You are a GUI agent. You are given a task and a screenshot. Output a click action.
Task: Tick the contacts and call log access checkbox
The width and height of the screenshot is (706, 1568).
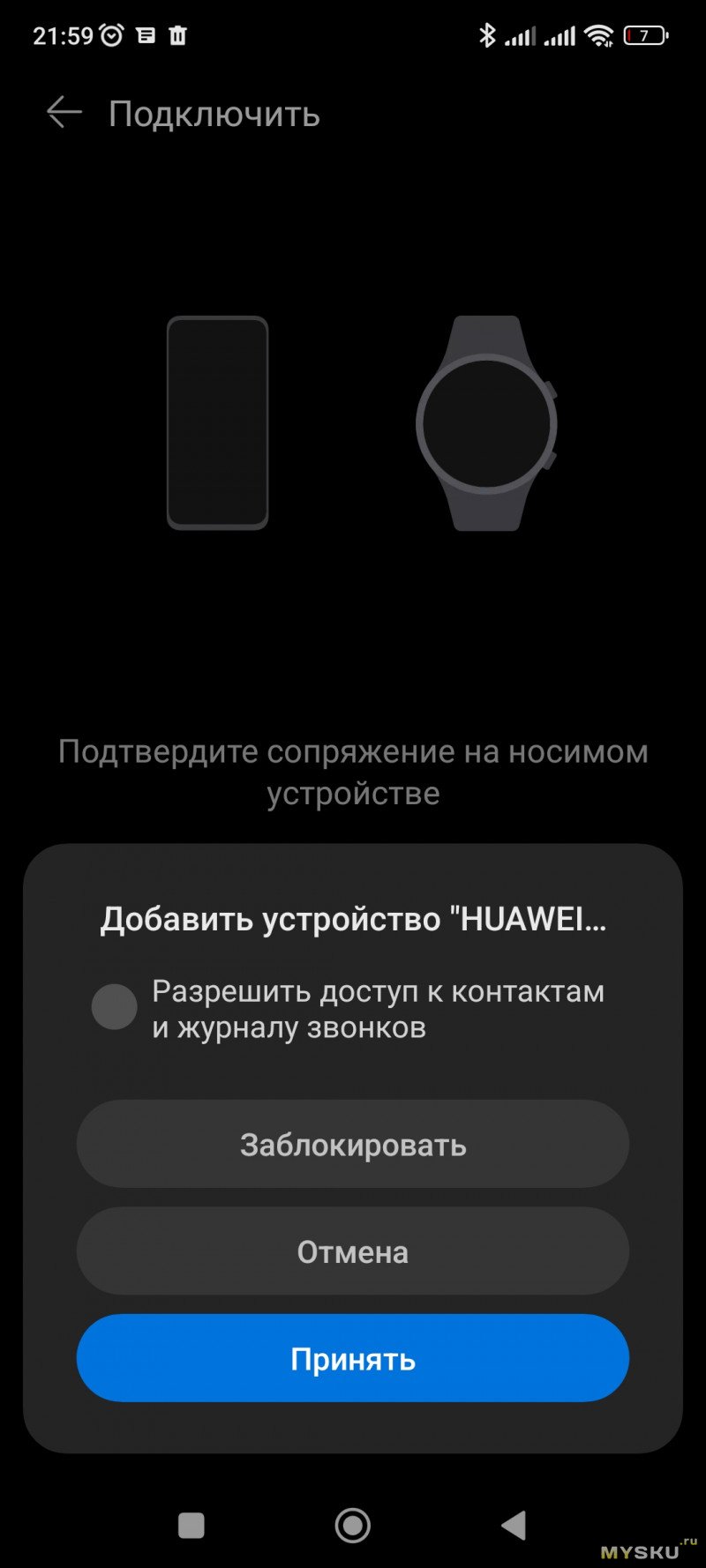pyautogui.click(x=115, y=1007)
